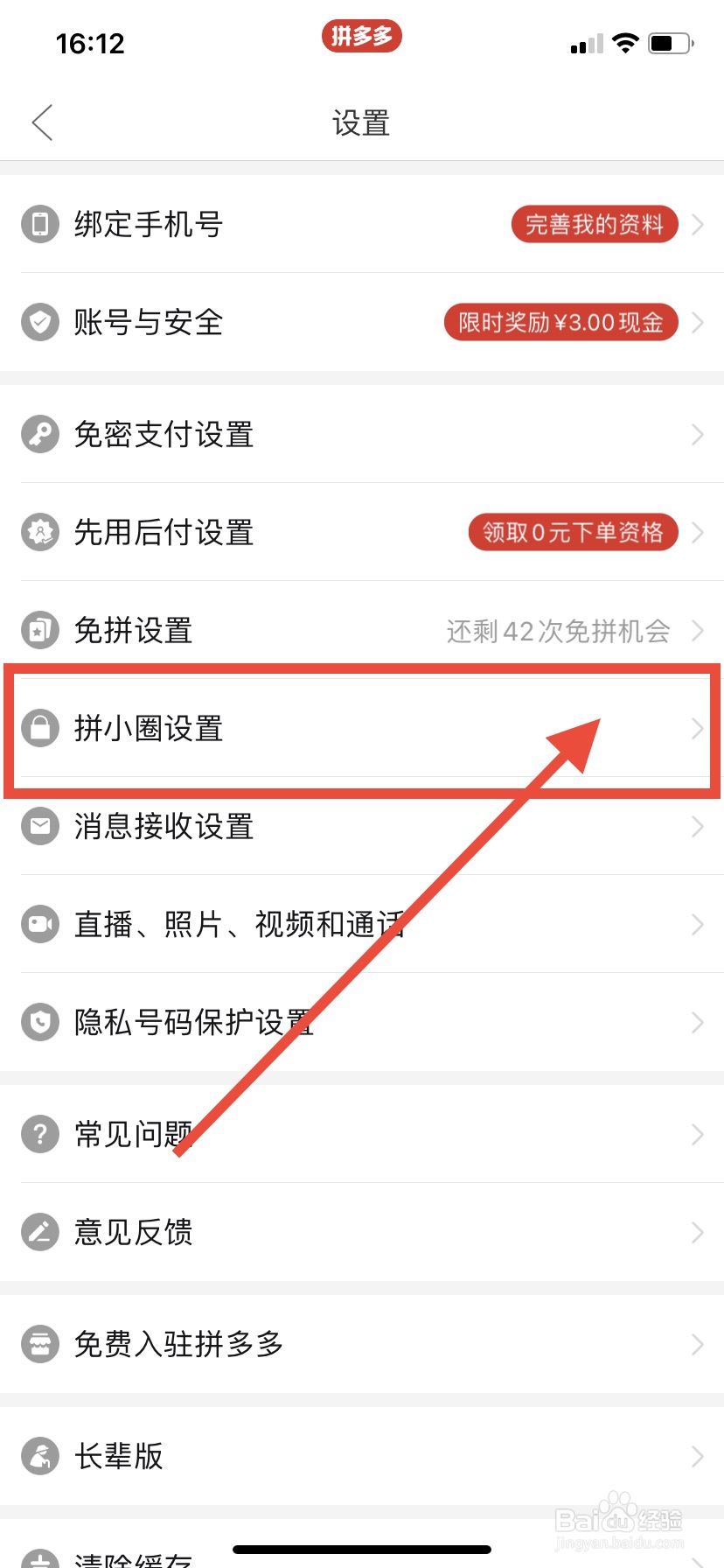Image resolution: width=724 pixels, height=1568 pixels.
Task: Tap the back arrow to leave 设置
Action: (x=42, y=122)
